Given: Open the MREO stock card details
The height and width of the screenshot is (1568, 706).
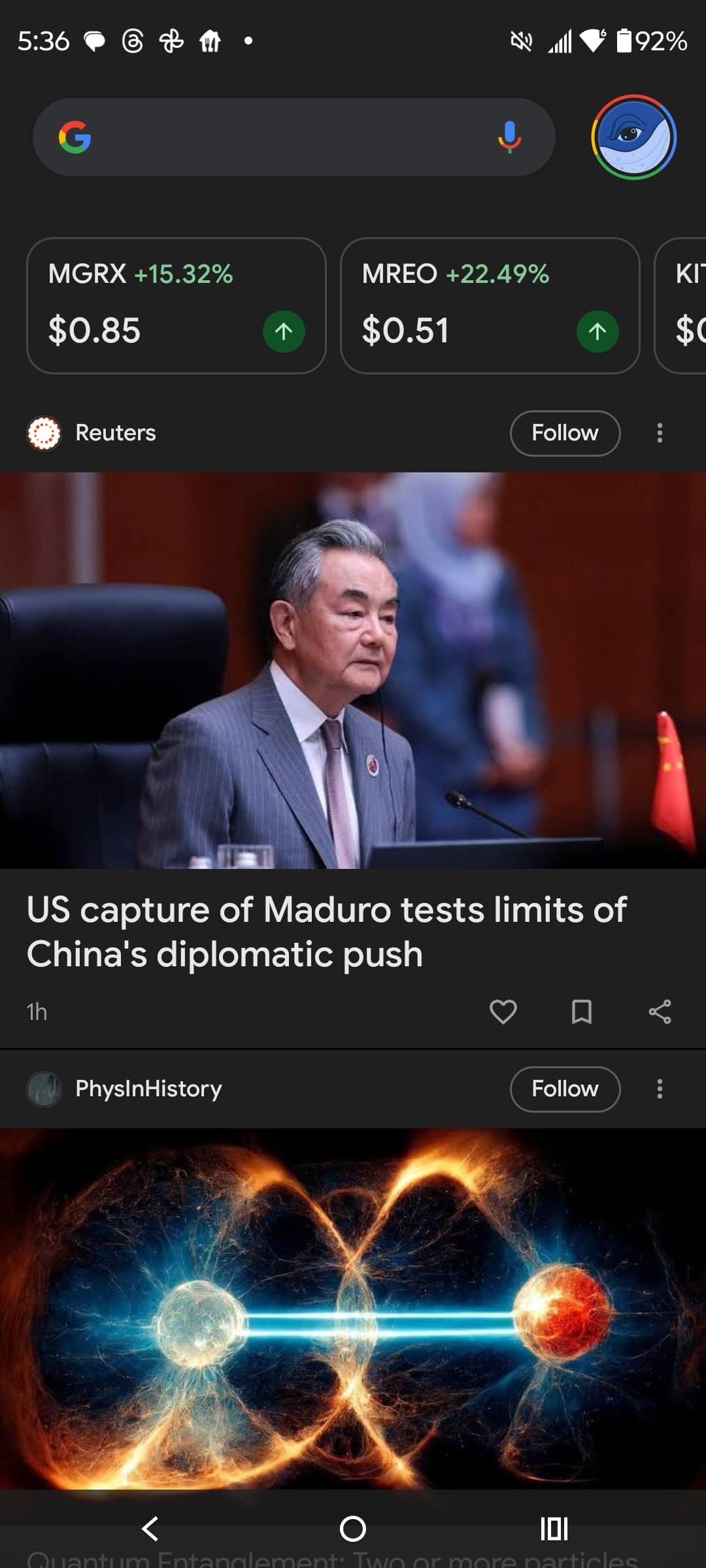Looking at the screenshot, I should click(x=489, y=305).
